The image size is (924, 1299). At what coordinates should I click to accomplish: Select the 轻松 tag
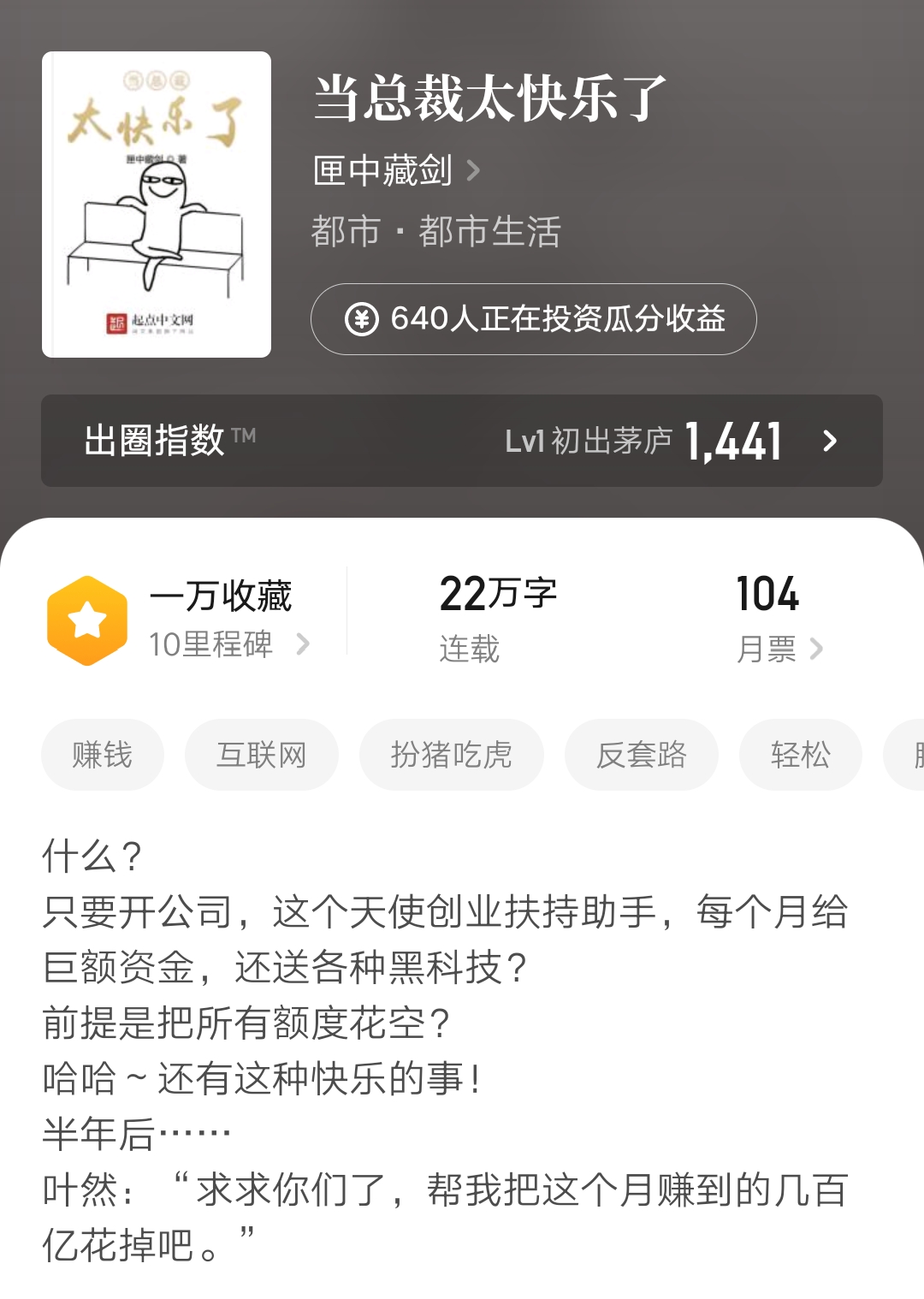pos(799,754)
